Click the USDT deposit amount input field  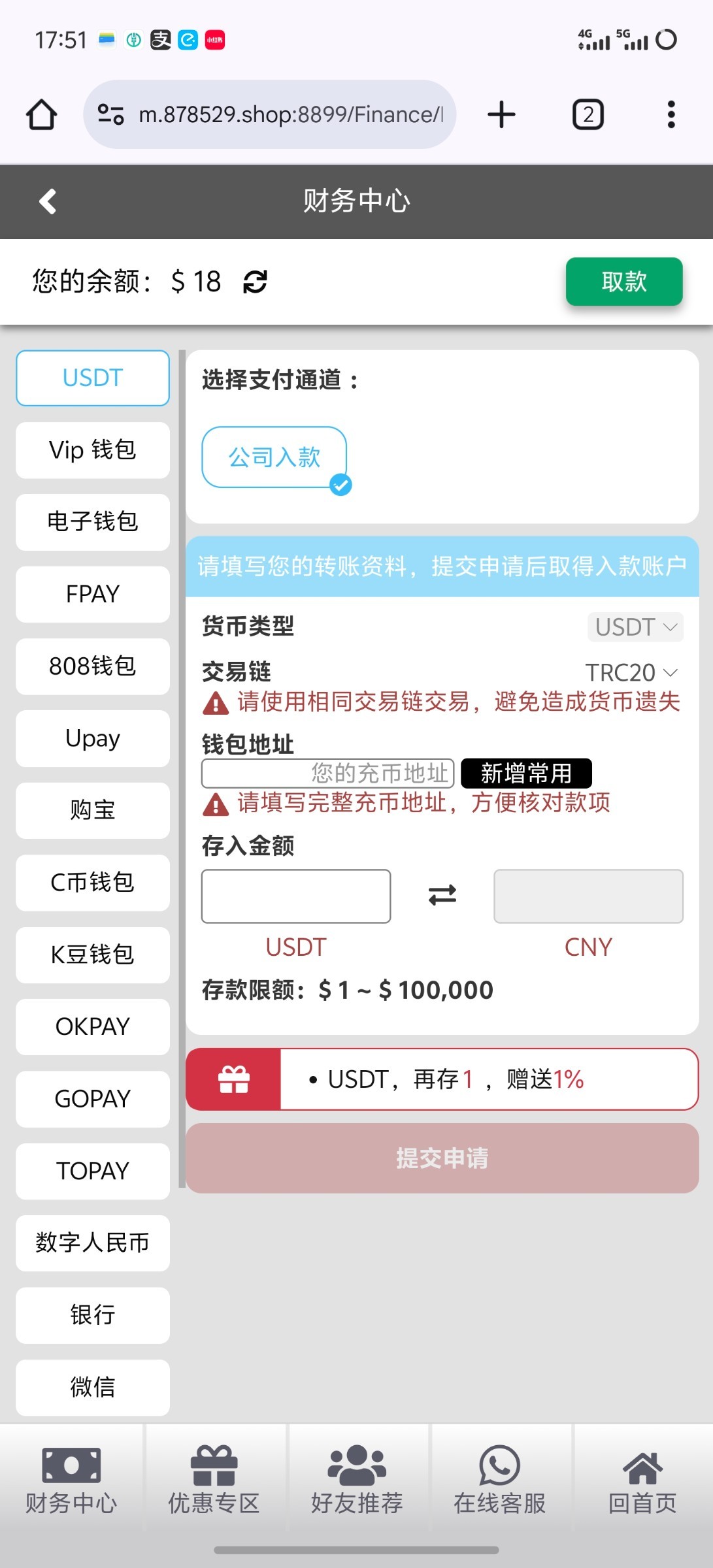click(x=295, y=896)
